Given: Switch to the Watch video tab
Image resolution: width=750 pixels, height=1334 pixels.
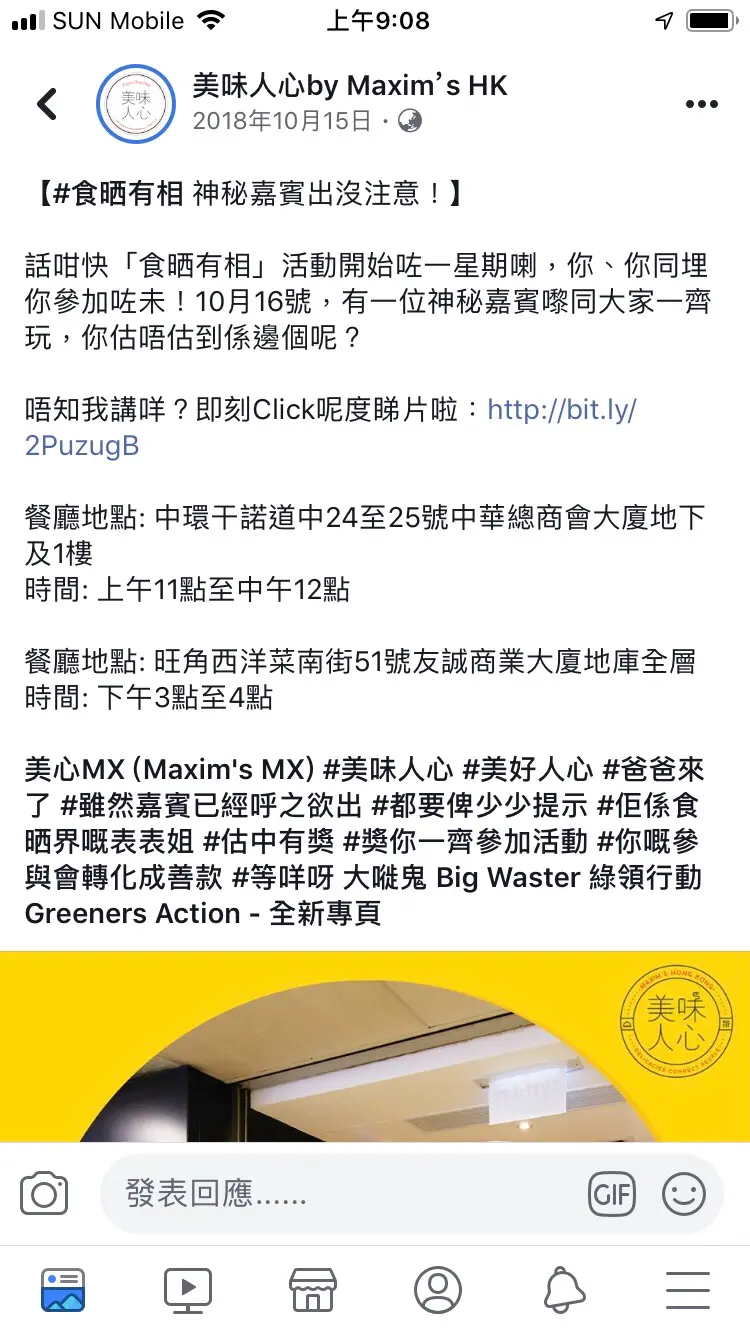Looking at the screenshot, I should click(x=188, y=1289).
